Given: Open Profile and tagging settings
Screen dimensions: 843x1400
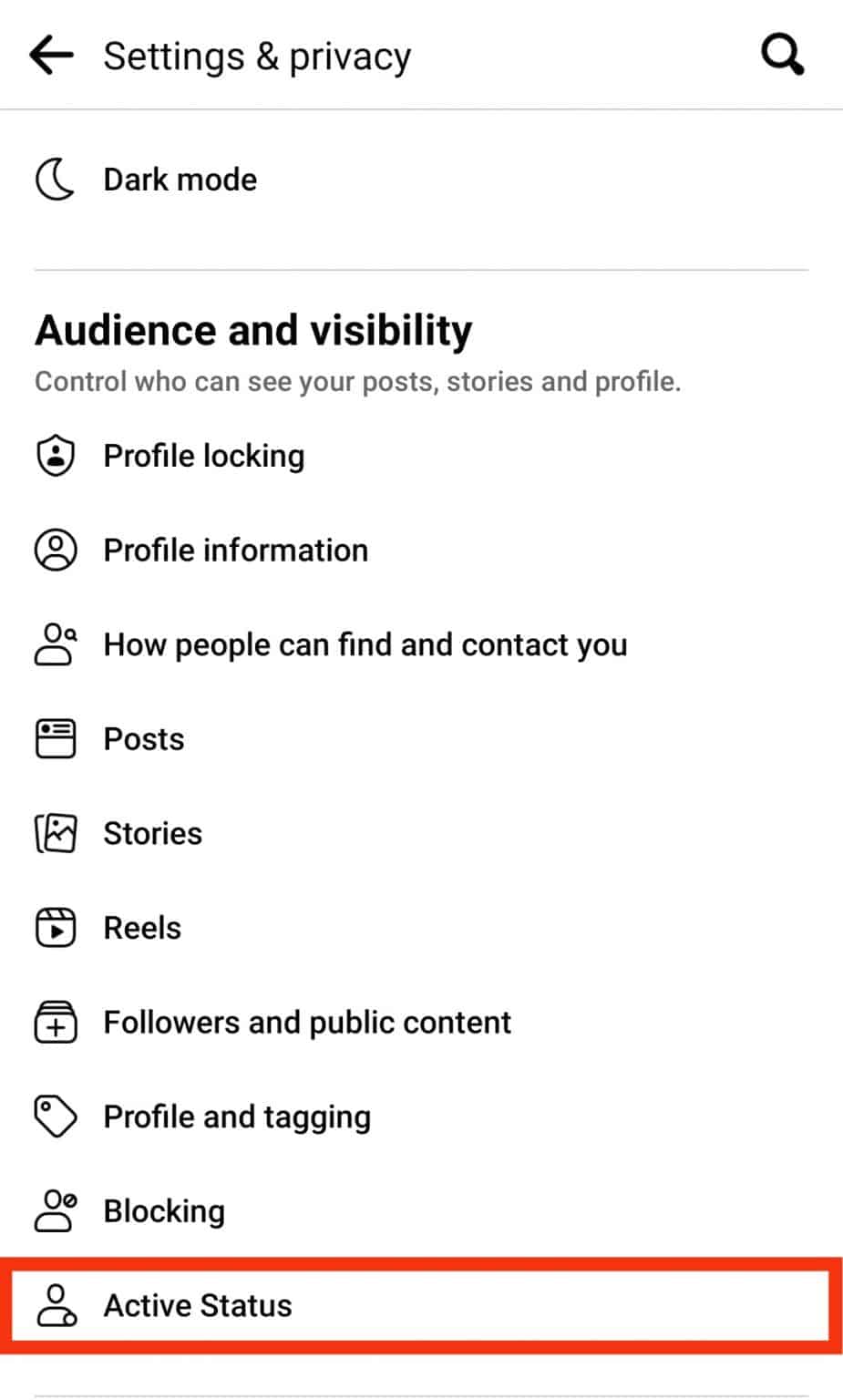Looking at the screenshot, I should [x=237, y=1116].
